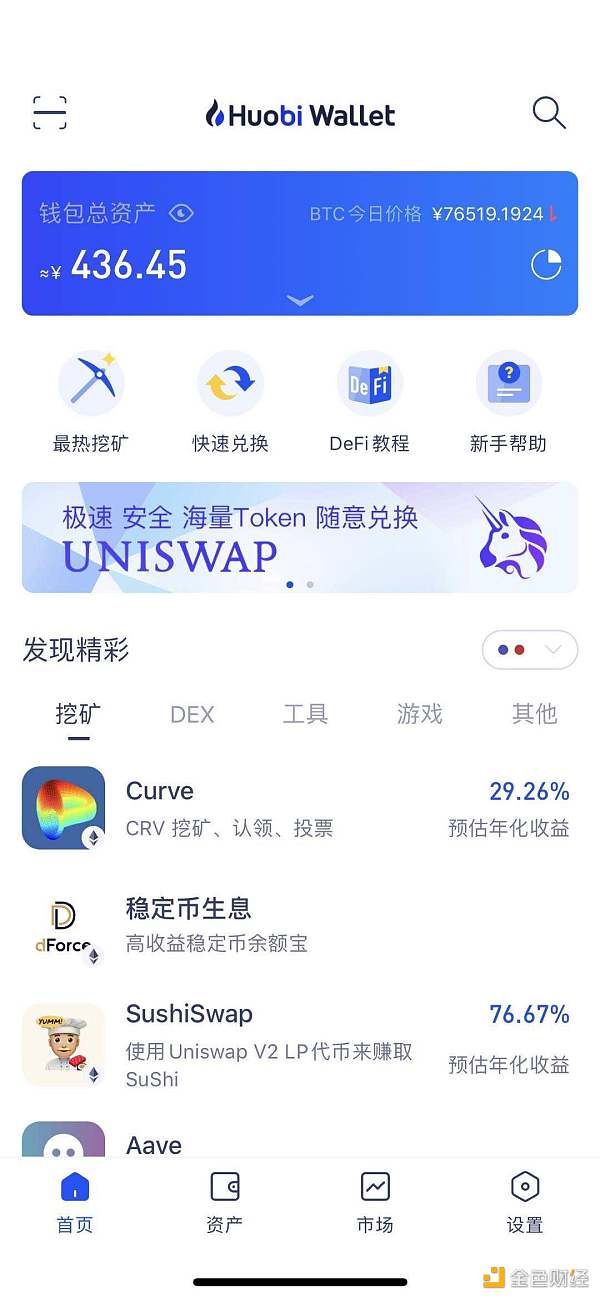This screenshot has height=1299, width=600.
Task: Go to the 资产 tab
Action: pos(225,1202)
